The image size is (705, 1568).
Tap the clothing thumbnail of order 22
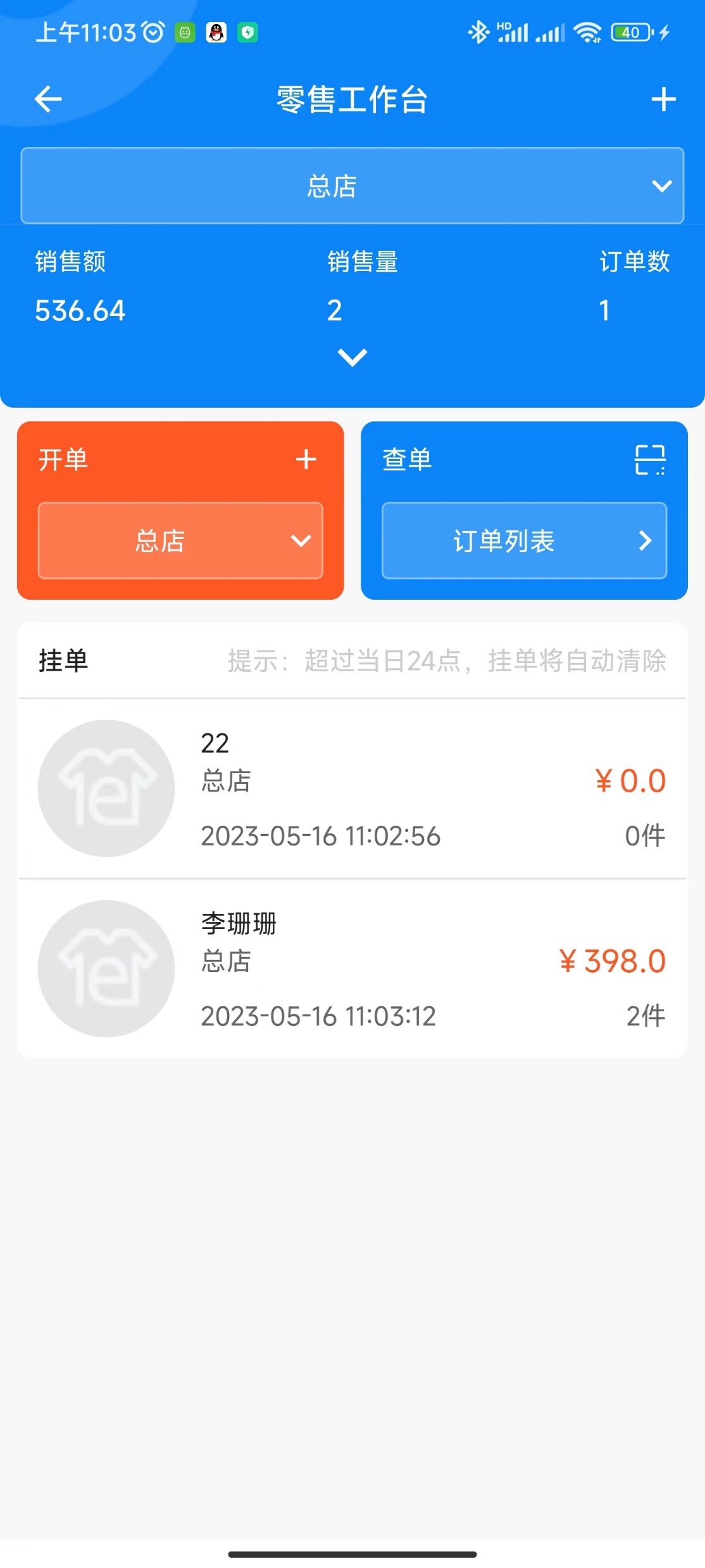pyautogui.click(x=105, y=787)
